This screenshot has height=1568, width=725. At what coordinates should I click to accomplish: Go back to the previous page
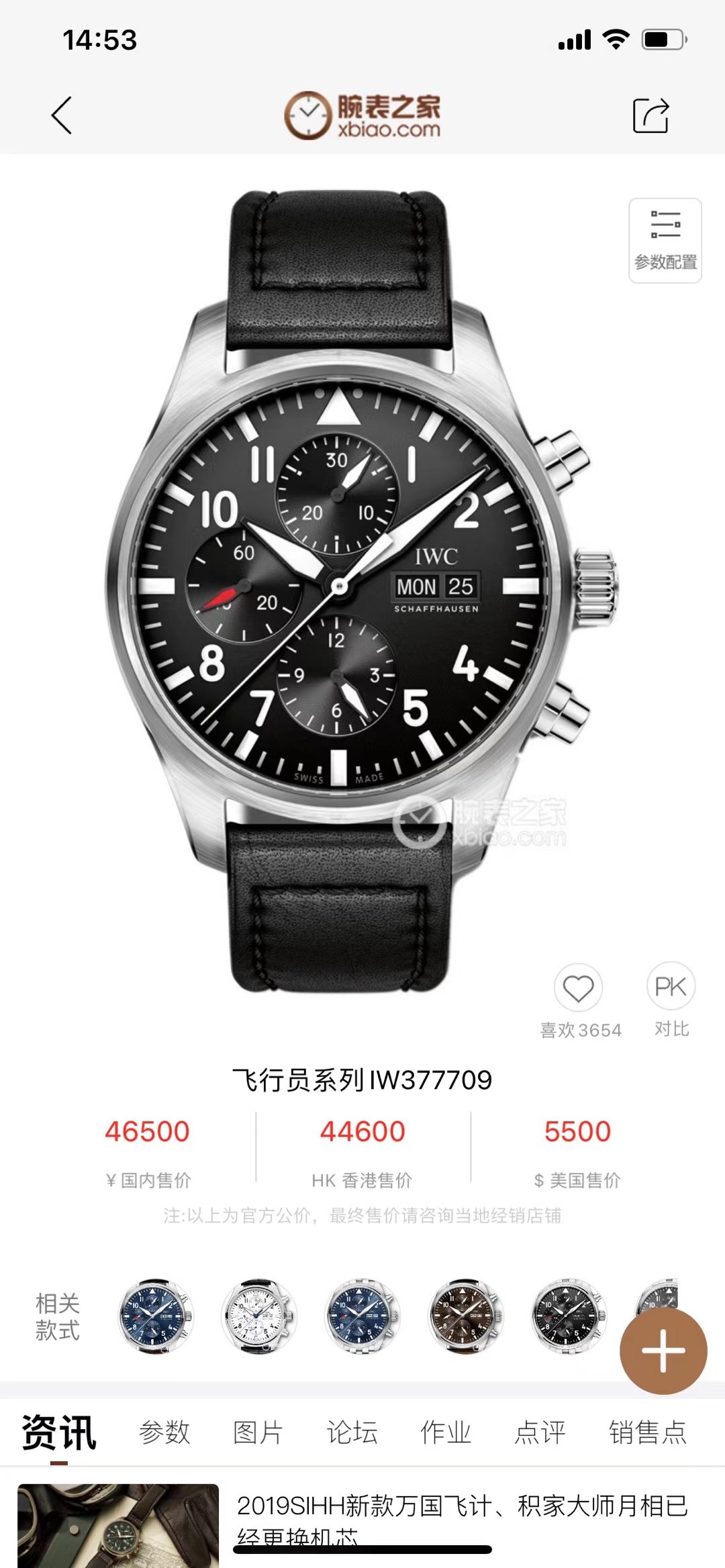point(62,115)
